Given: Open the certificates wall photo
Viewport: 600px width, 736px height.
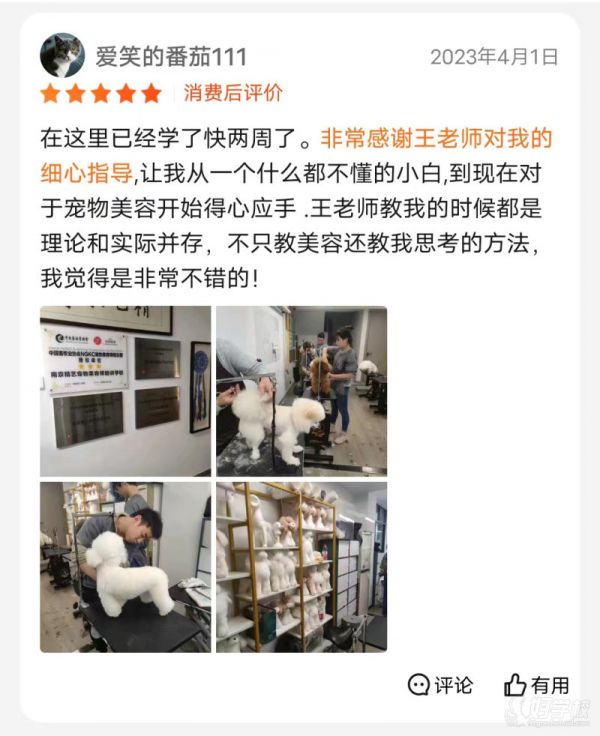Looking at the screenshot, I should click(125, 391).
